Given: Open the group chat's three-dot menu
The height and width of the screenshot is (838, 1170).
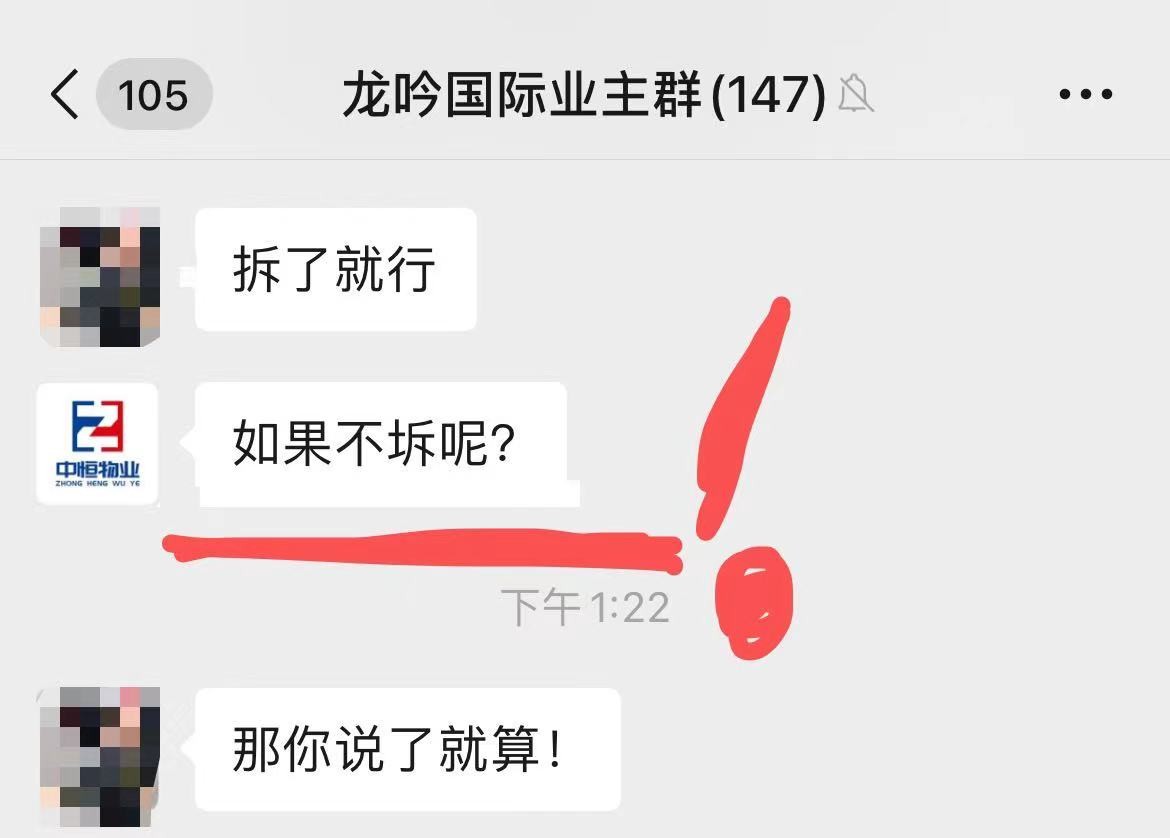Looking at the screenshot, I should [1085, 96].
